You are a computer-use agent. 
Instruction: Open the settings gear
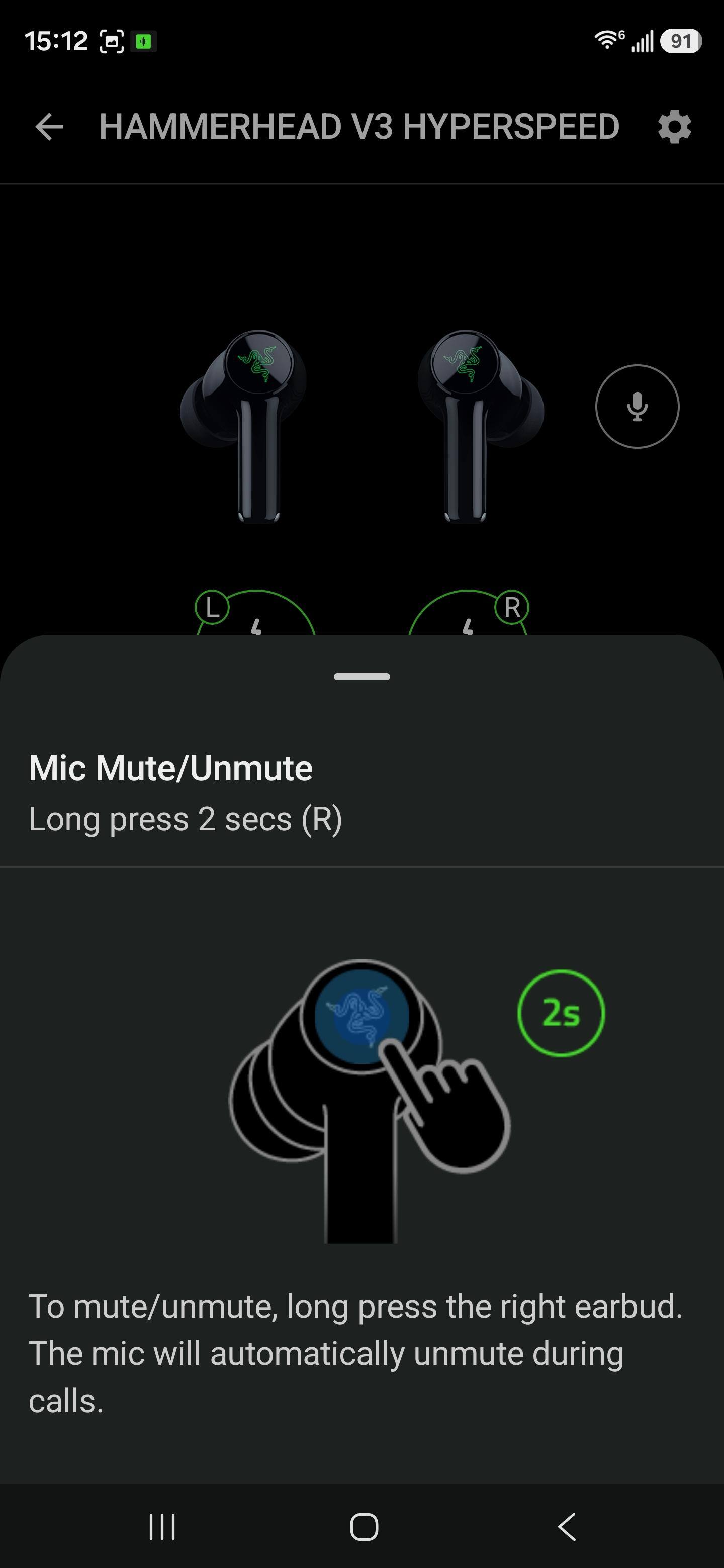point(674,127)
